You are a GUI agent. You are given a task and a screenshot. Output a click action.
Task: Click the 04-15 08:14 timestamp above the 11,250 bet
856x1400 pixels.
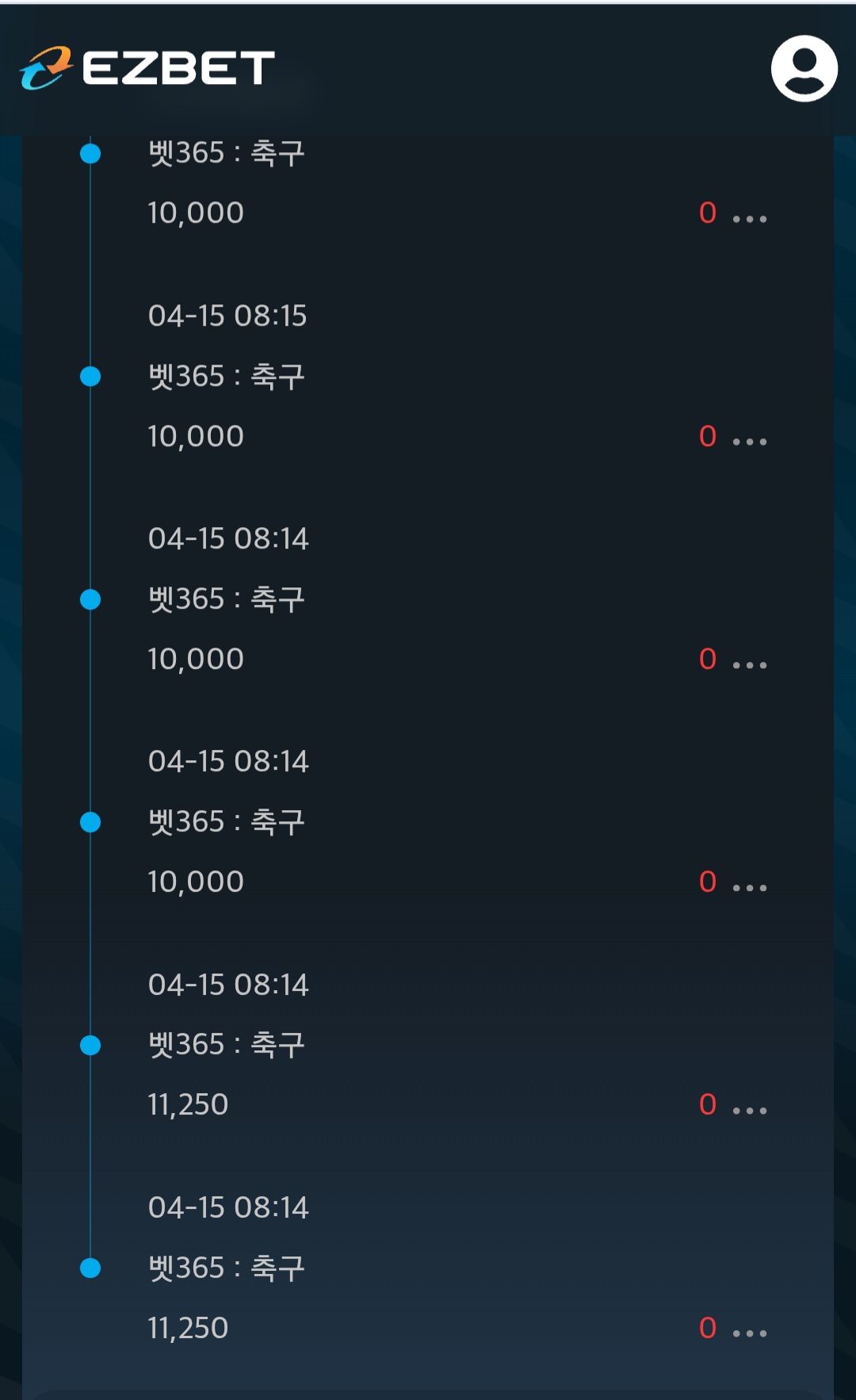229,985
